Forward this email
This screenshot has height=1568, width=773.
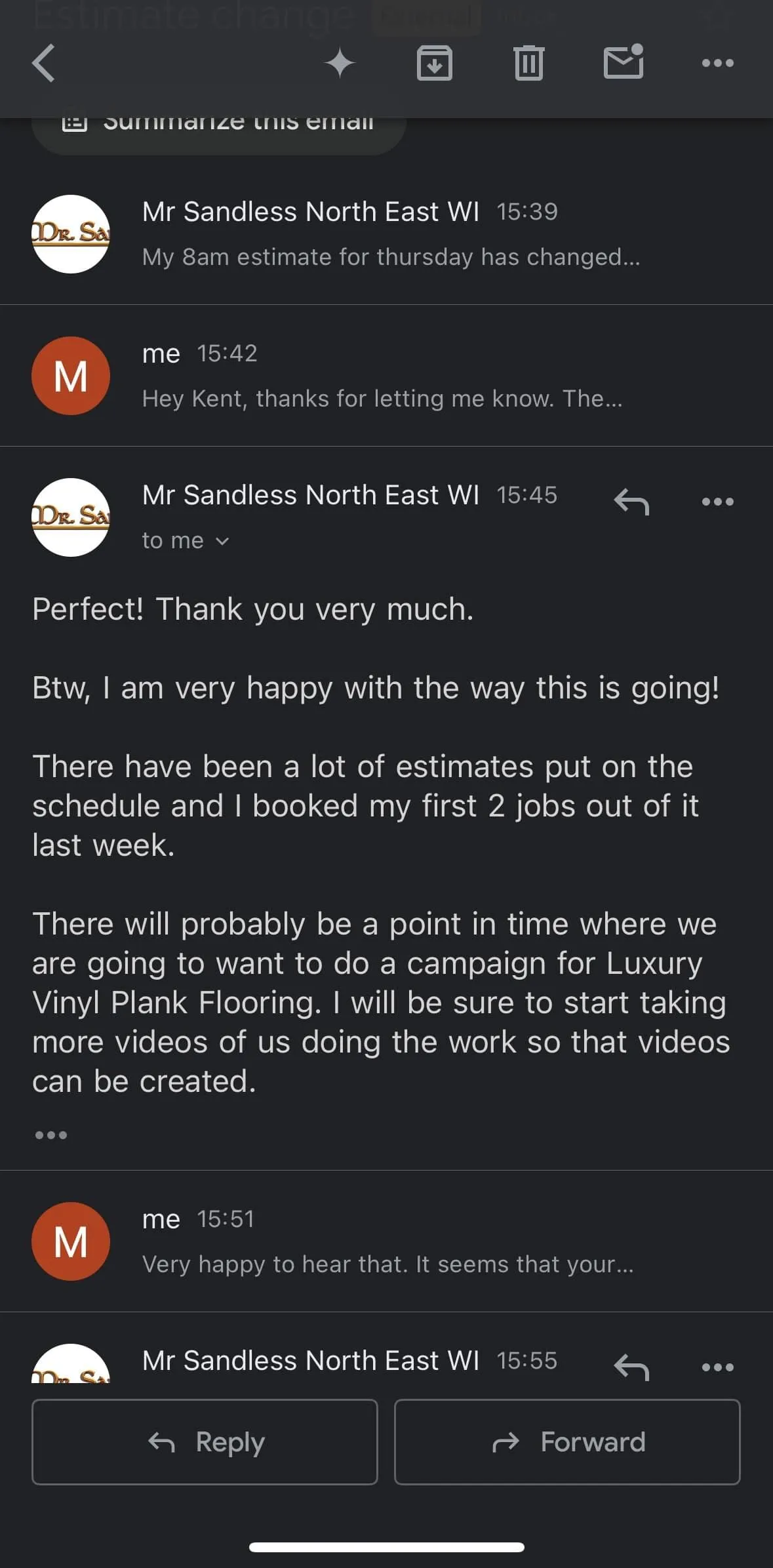coord(567,1442)
